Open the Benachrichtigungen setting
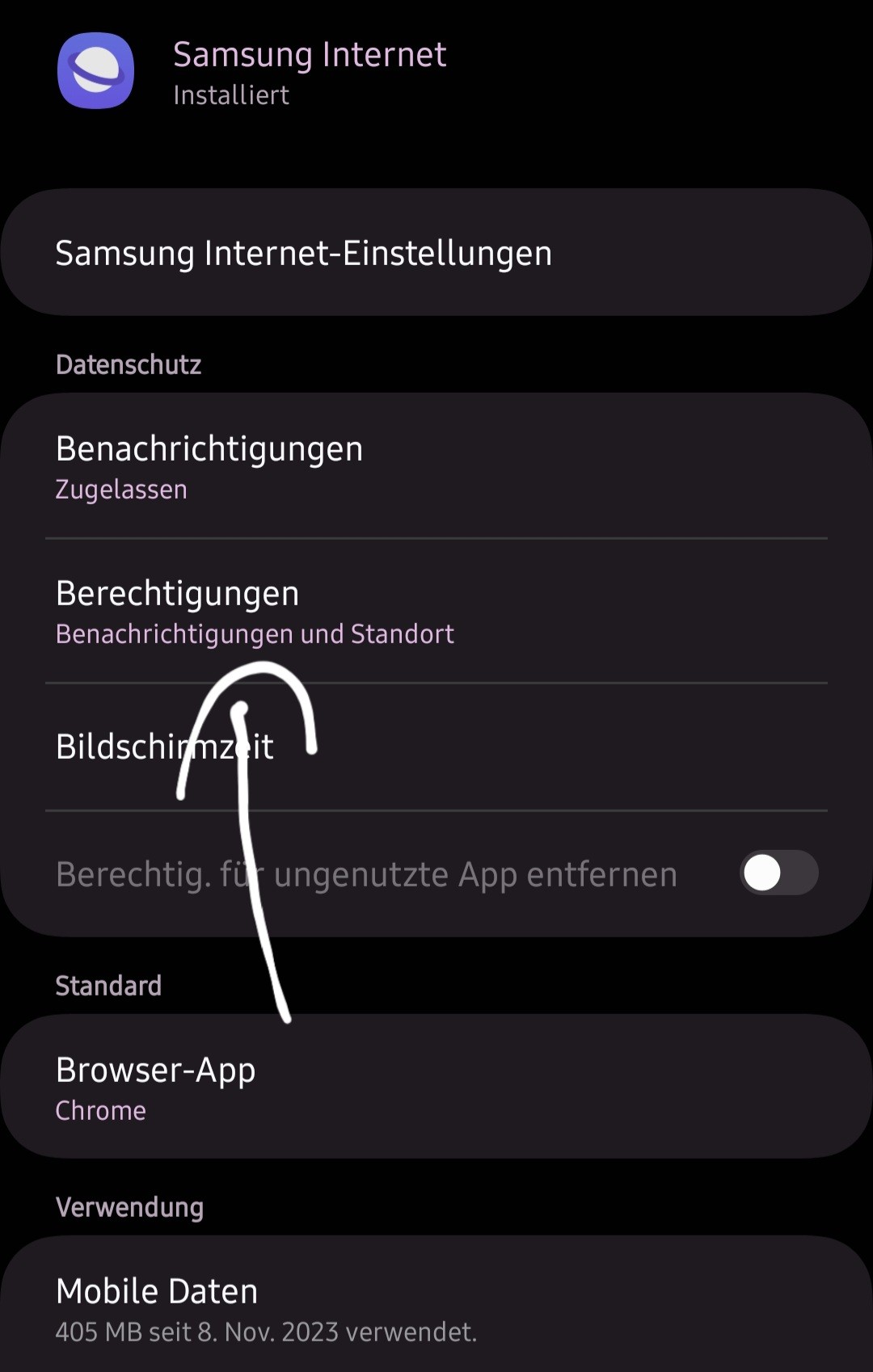The height and width of the screenshot is (1372, 873). coord(436,467)
